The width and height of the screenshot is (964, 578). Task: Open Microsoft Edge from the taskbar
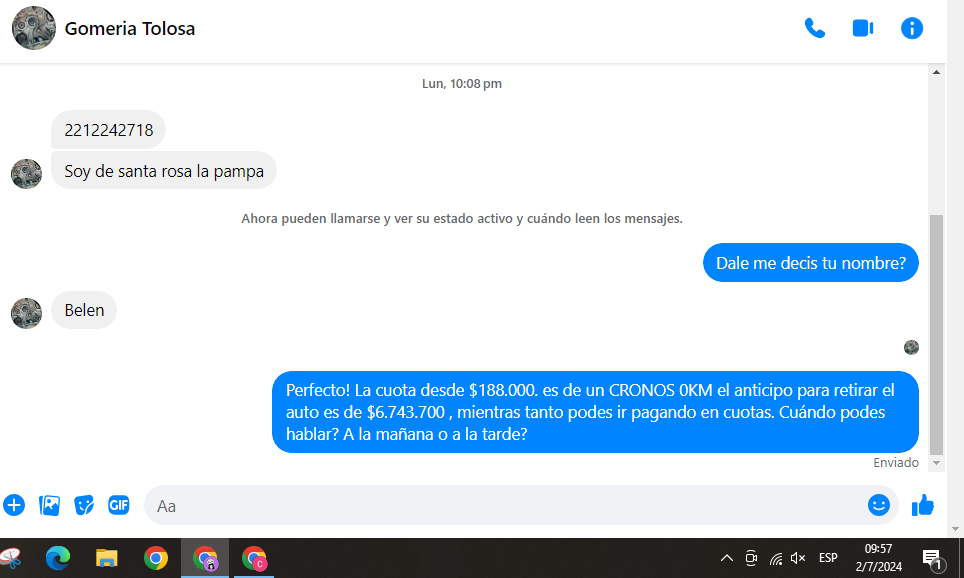pyautogui.click(x=58, y=558)
